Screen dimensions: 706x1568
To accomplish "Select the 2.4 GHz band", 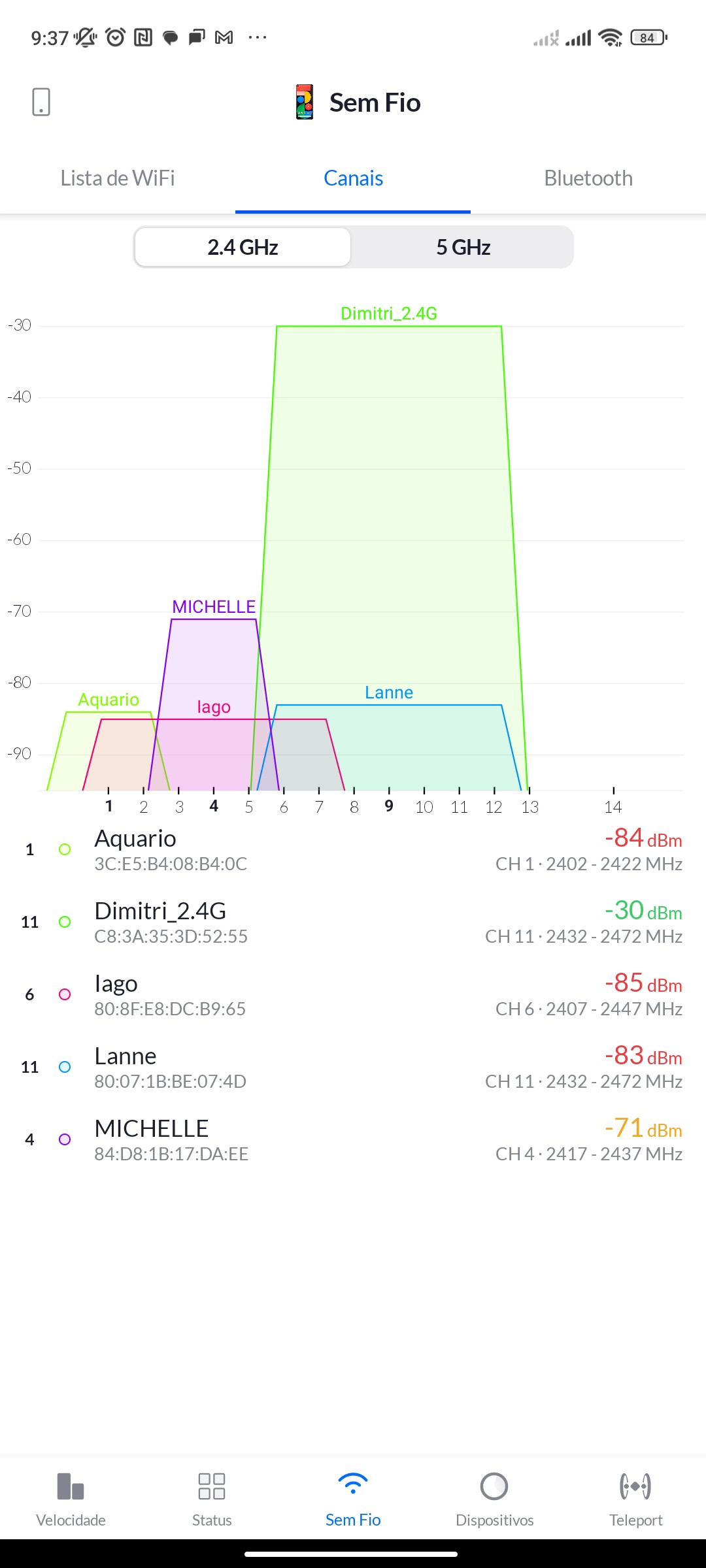I will [x=243, y=248].
